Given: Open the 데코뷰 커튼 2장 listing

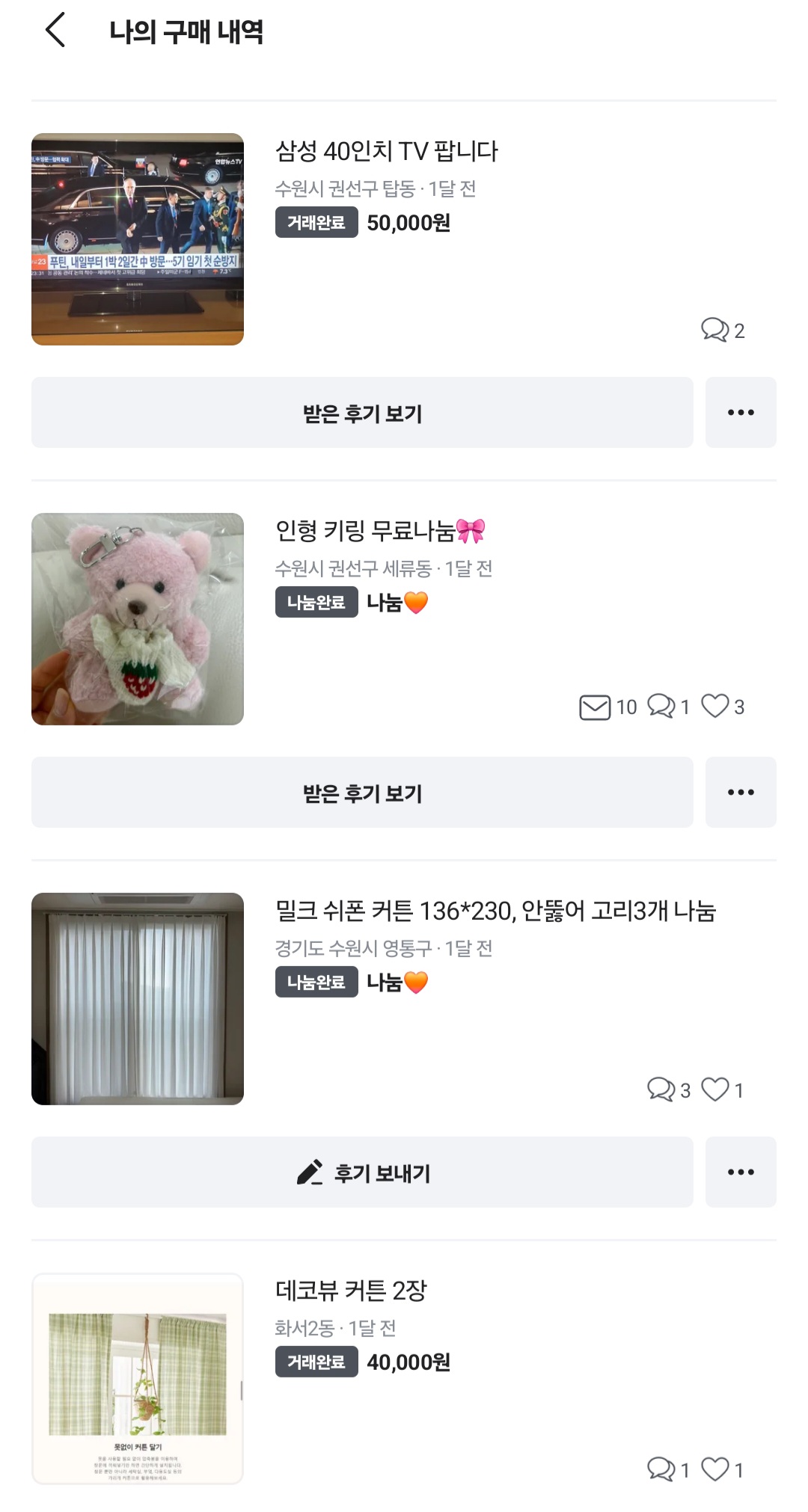Looking at the screenshot, I should (351, 1291).
